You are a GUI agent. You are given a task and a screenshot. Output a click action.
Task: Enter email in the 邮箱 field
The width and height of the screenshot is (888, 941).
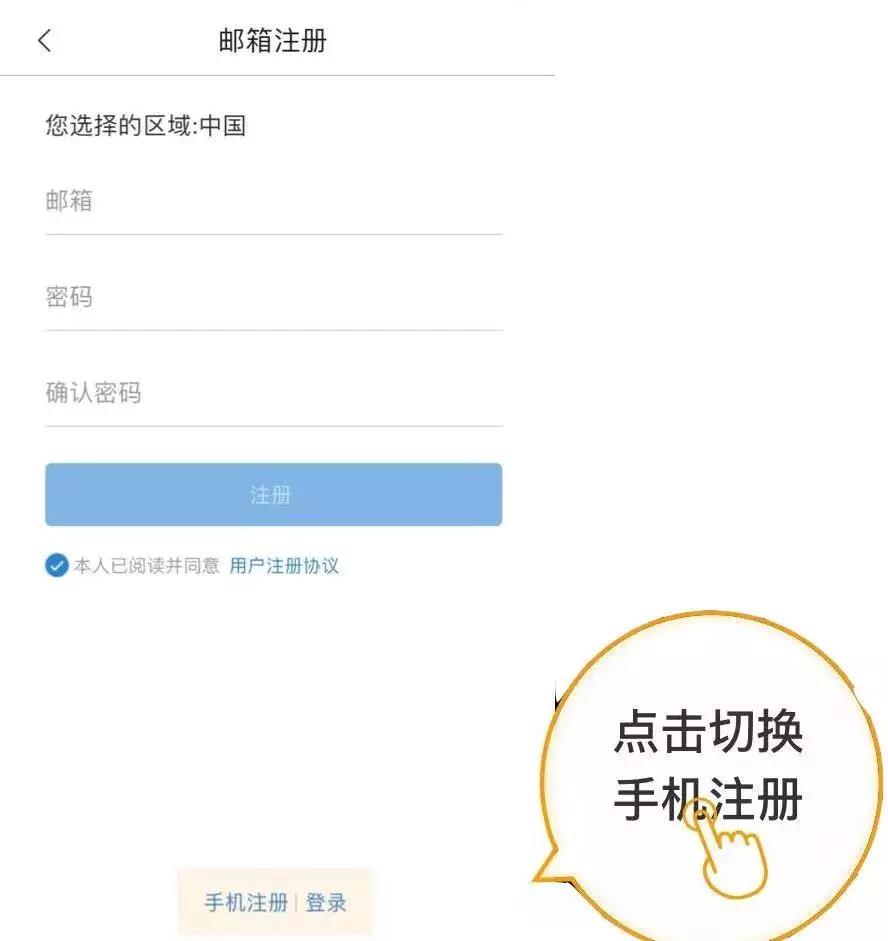pyautogui.click(x=272, y=201)
